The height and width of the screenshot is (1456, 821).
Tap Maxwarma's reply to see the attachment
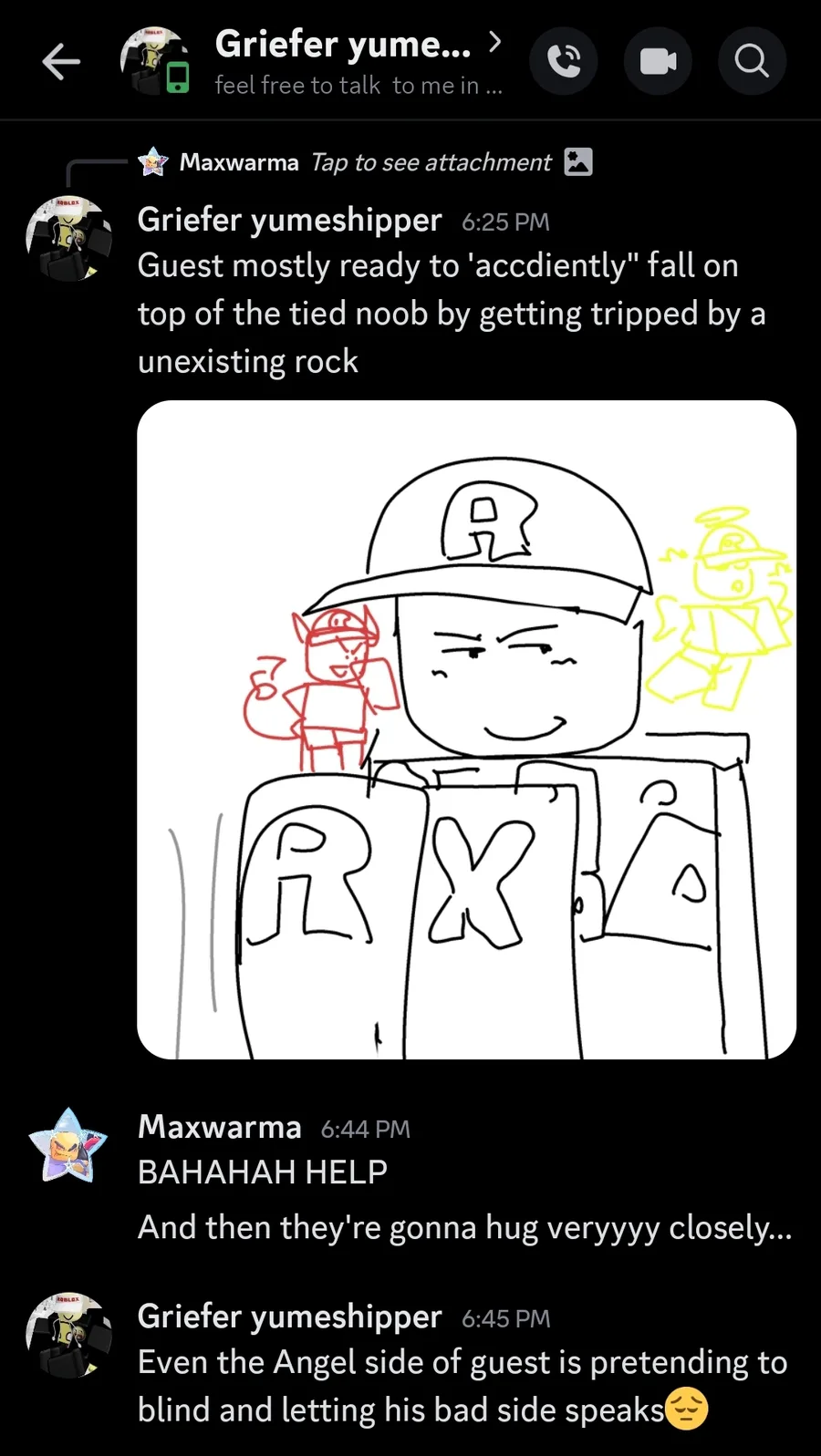[x=431, y=162]
